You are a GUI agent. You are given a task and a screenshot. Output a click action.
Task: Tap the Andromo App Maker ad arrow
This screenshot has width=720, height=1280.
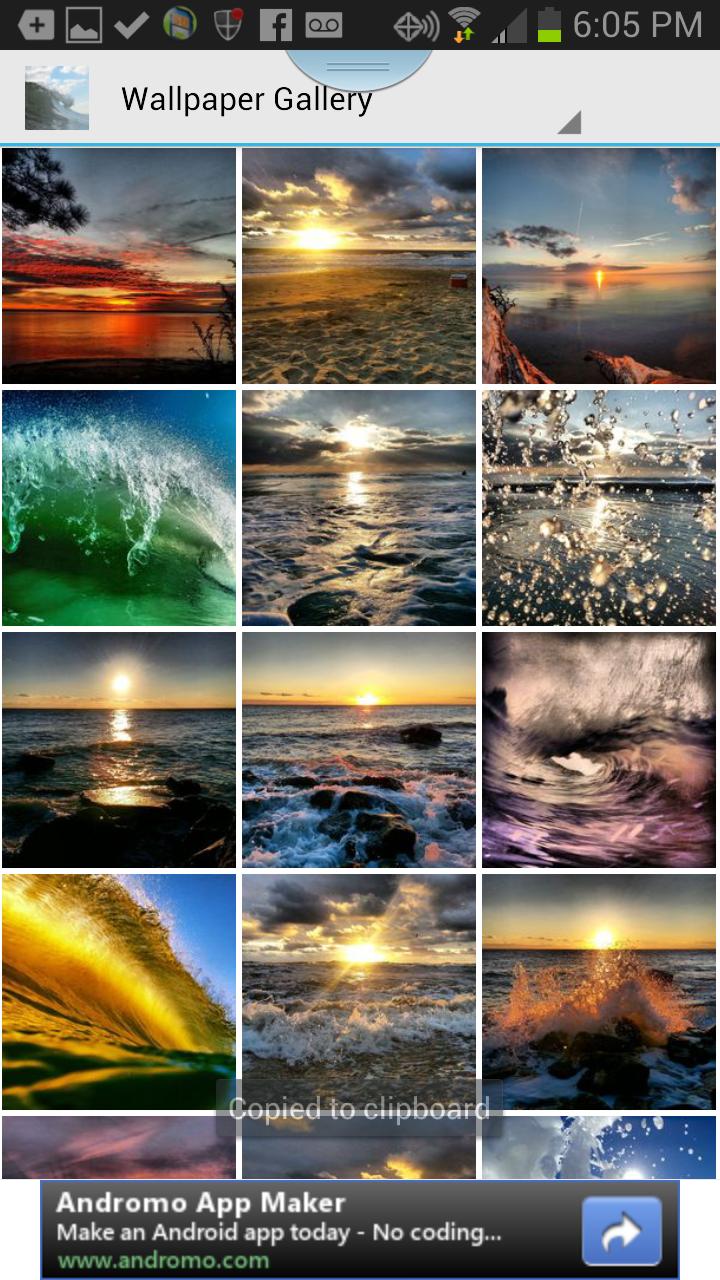[621, 1230]
